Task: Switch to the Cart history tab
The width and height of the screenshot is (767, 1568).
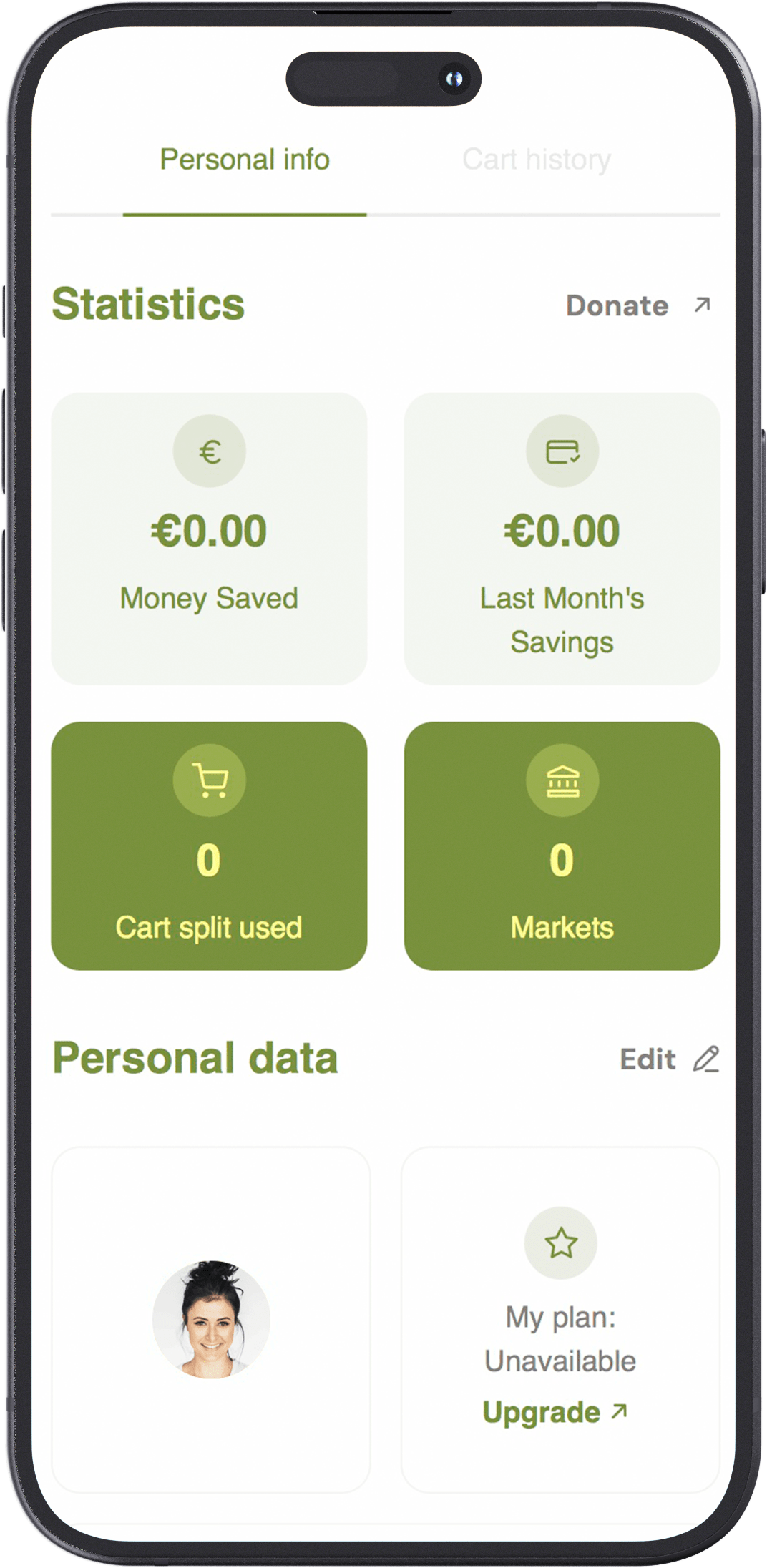Action: 537,160
